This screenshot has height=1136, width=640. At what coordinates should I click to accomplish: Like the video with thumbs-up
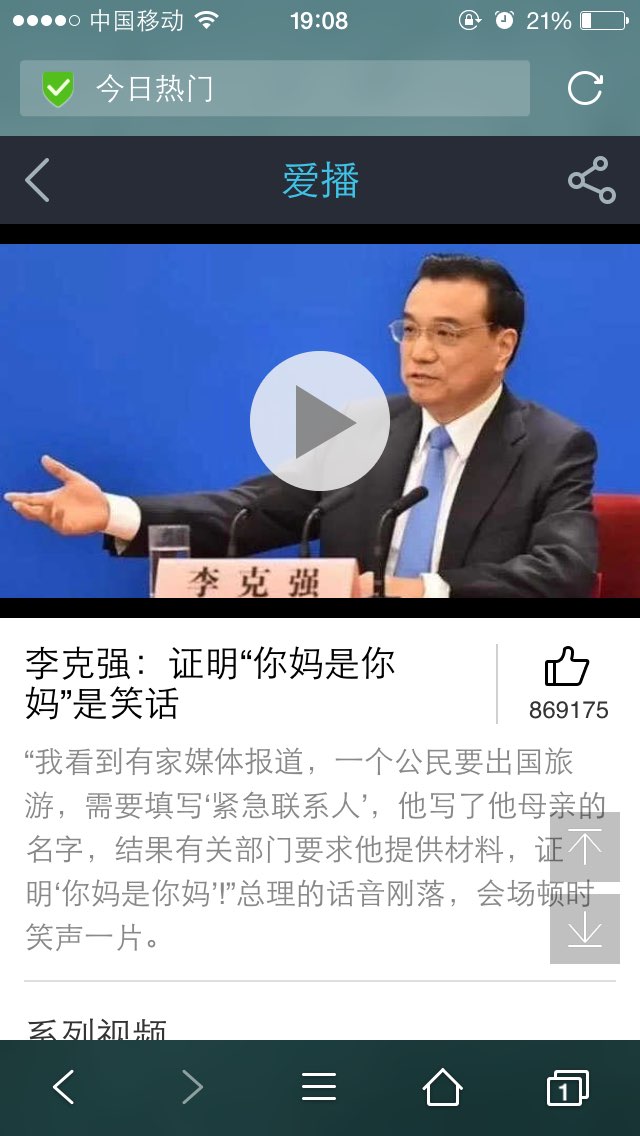(x=567, y=667)
